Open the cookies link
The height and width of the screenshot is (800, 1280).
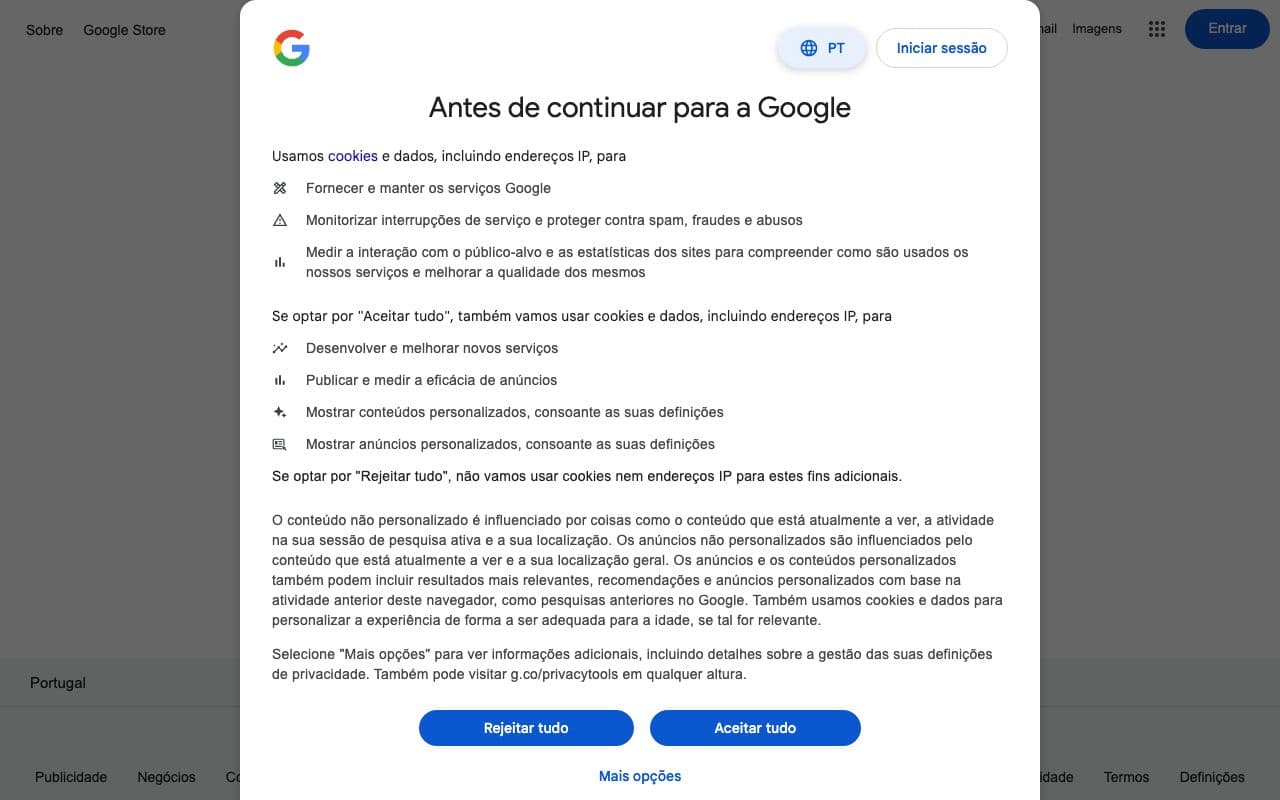353,156
